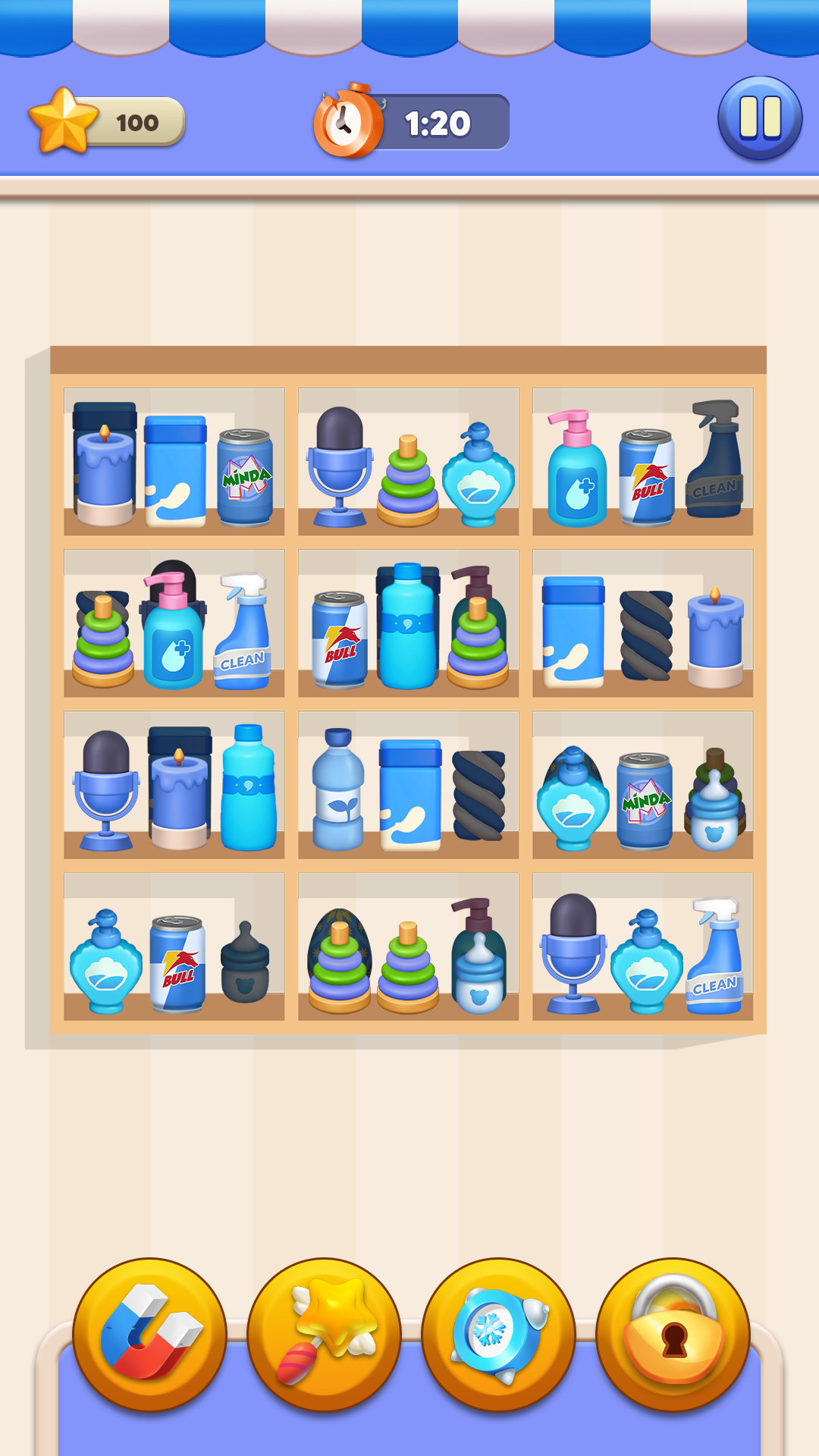The width and height of the screenshot is (819, 1456).
Task: Select the Minda can beside the baby bottle
Action: pos(645,801)
